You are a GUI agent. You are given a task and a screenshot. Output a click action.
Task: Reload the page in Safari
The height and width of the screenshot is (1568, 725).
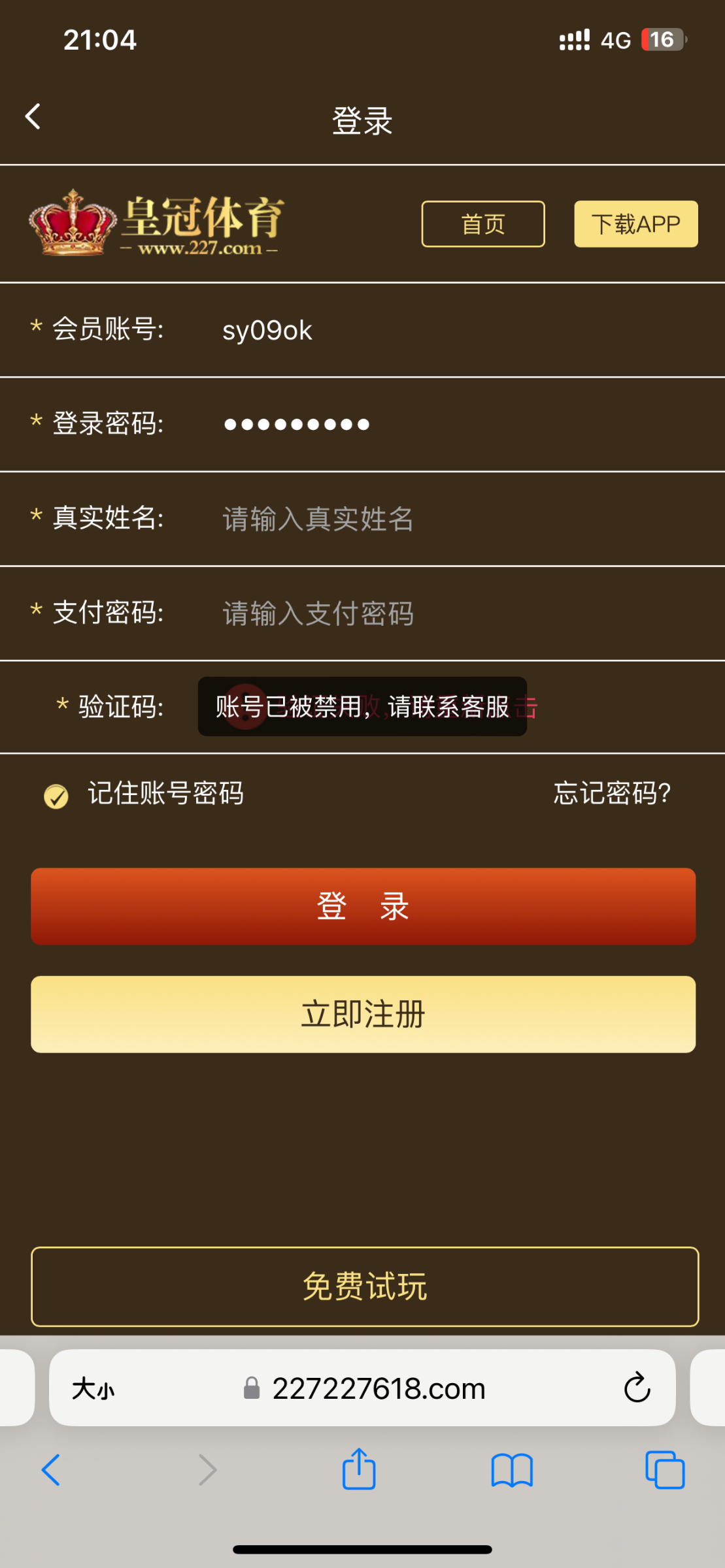point(637,1388)
